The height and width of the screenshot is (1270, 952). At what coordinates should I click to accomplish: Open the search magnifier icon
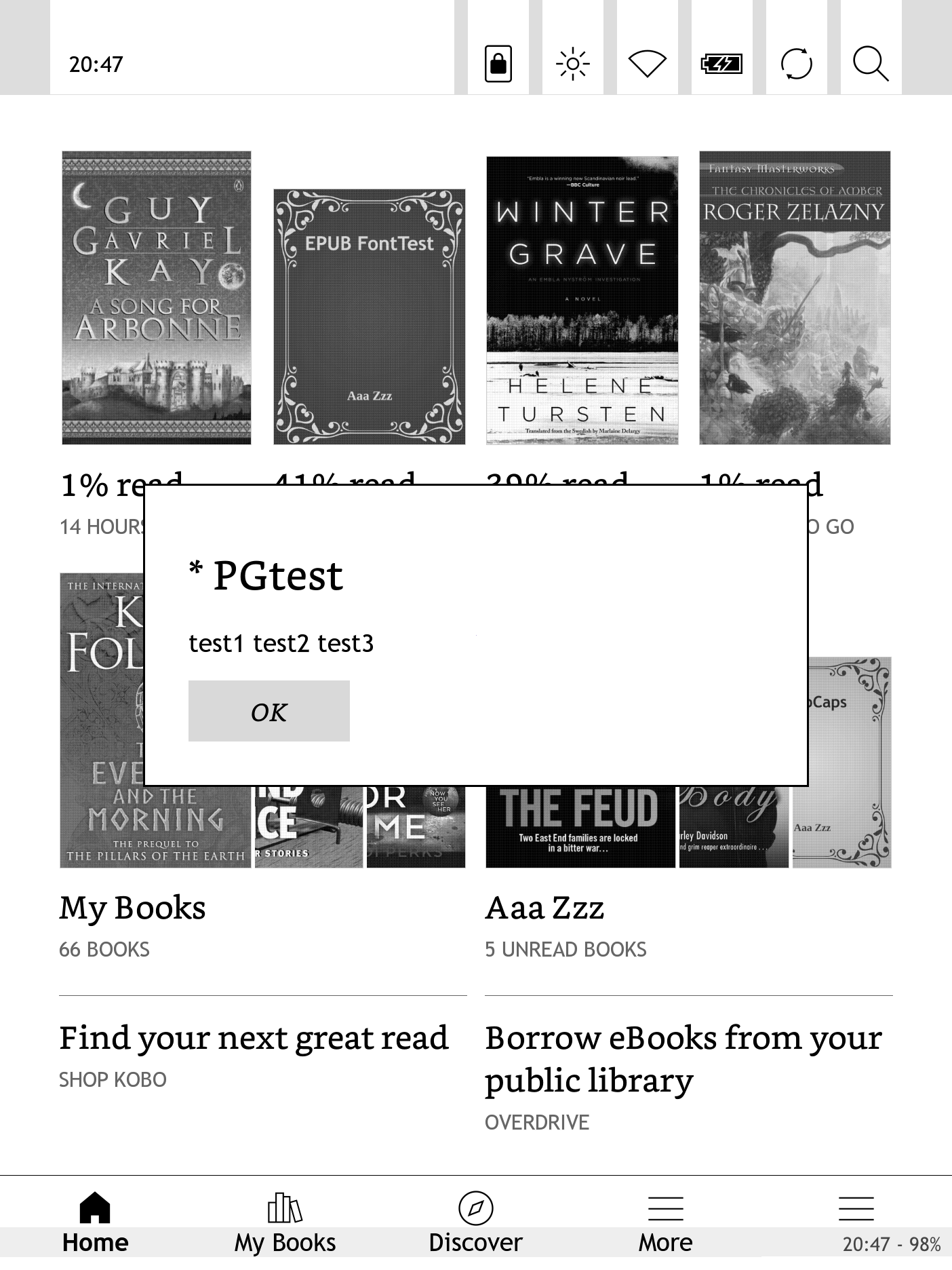[870, 64]
